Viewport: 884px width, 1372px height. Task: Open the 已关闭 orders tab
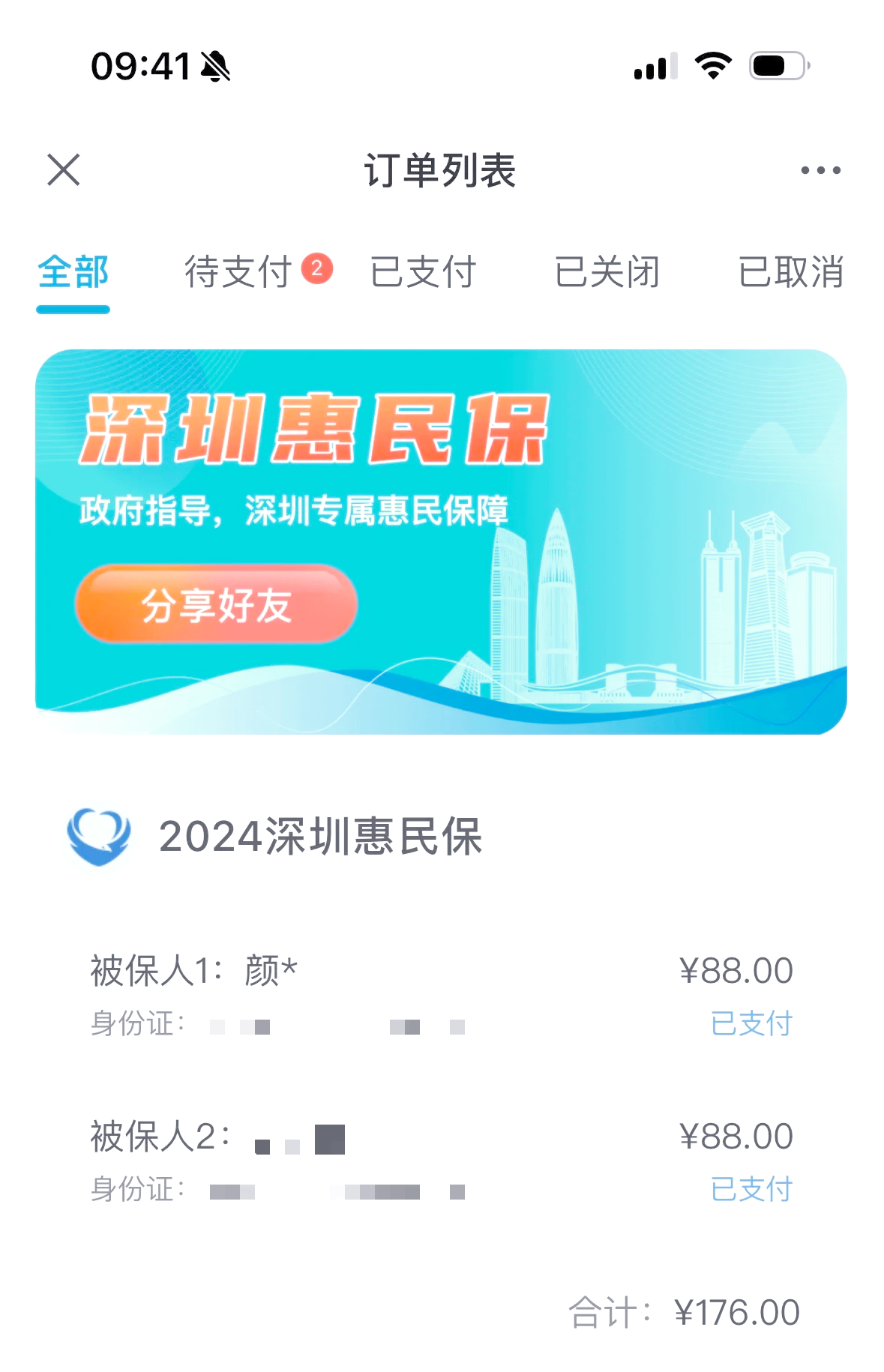pos(607,272)
